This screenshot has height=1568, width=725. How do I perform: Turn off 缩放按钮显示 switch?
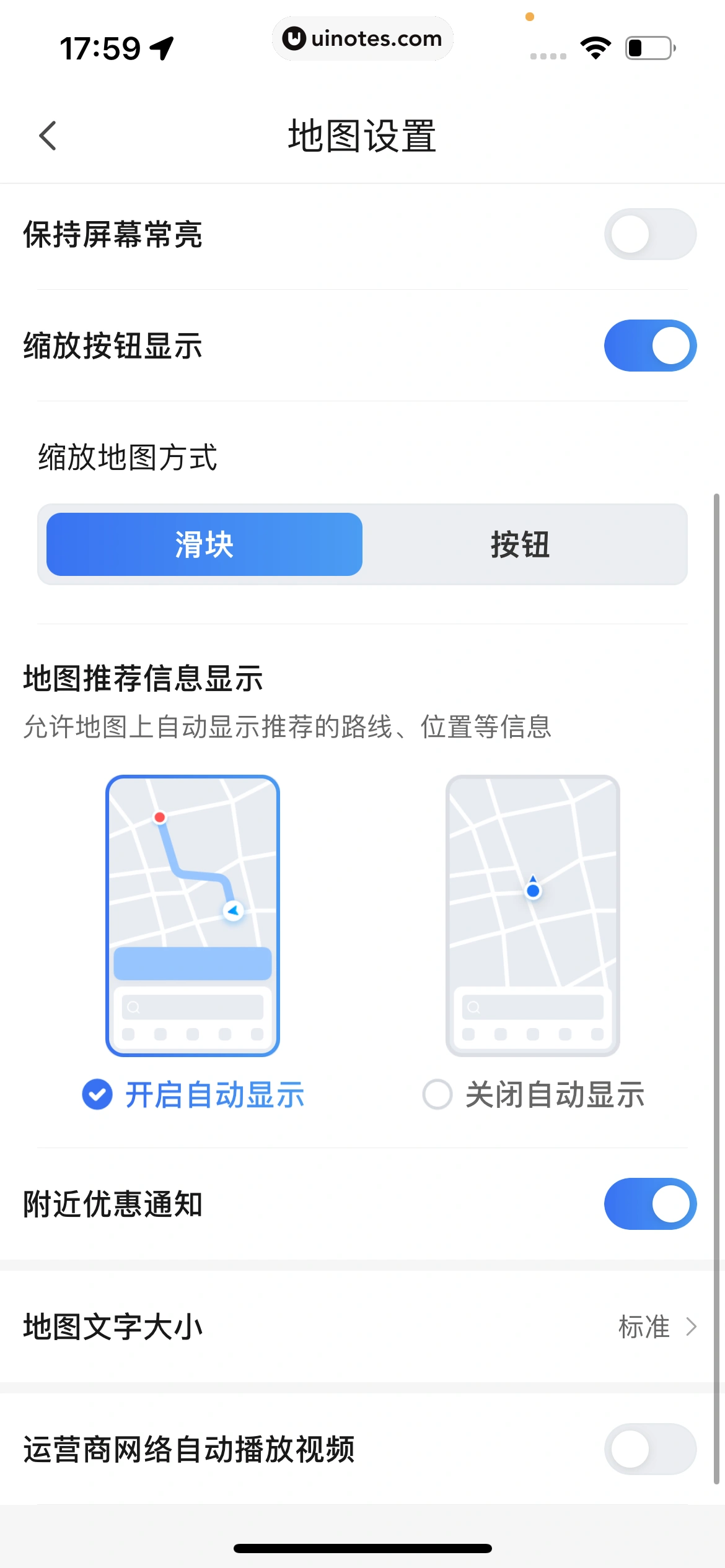[650, 346]
